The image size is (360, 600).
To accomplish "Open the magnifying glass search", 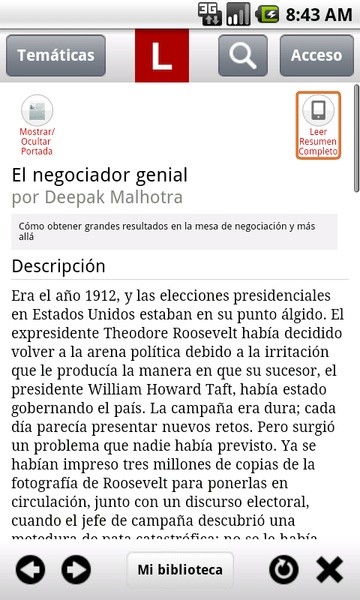I will pyautogui.click(x=243, y=55).
